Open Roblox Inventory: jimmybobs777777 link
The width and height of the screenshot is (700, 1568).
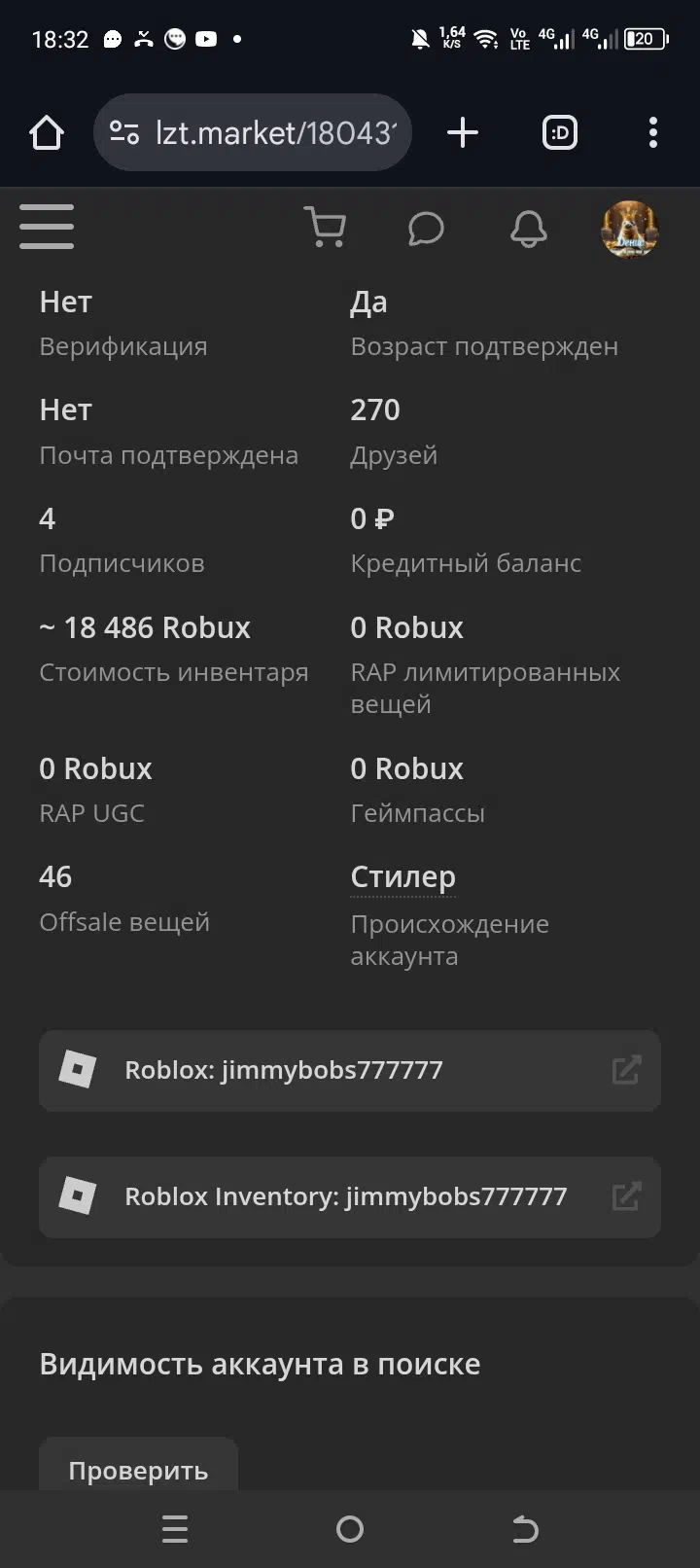click(x=350, y=1196)
